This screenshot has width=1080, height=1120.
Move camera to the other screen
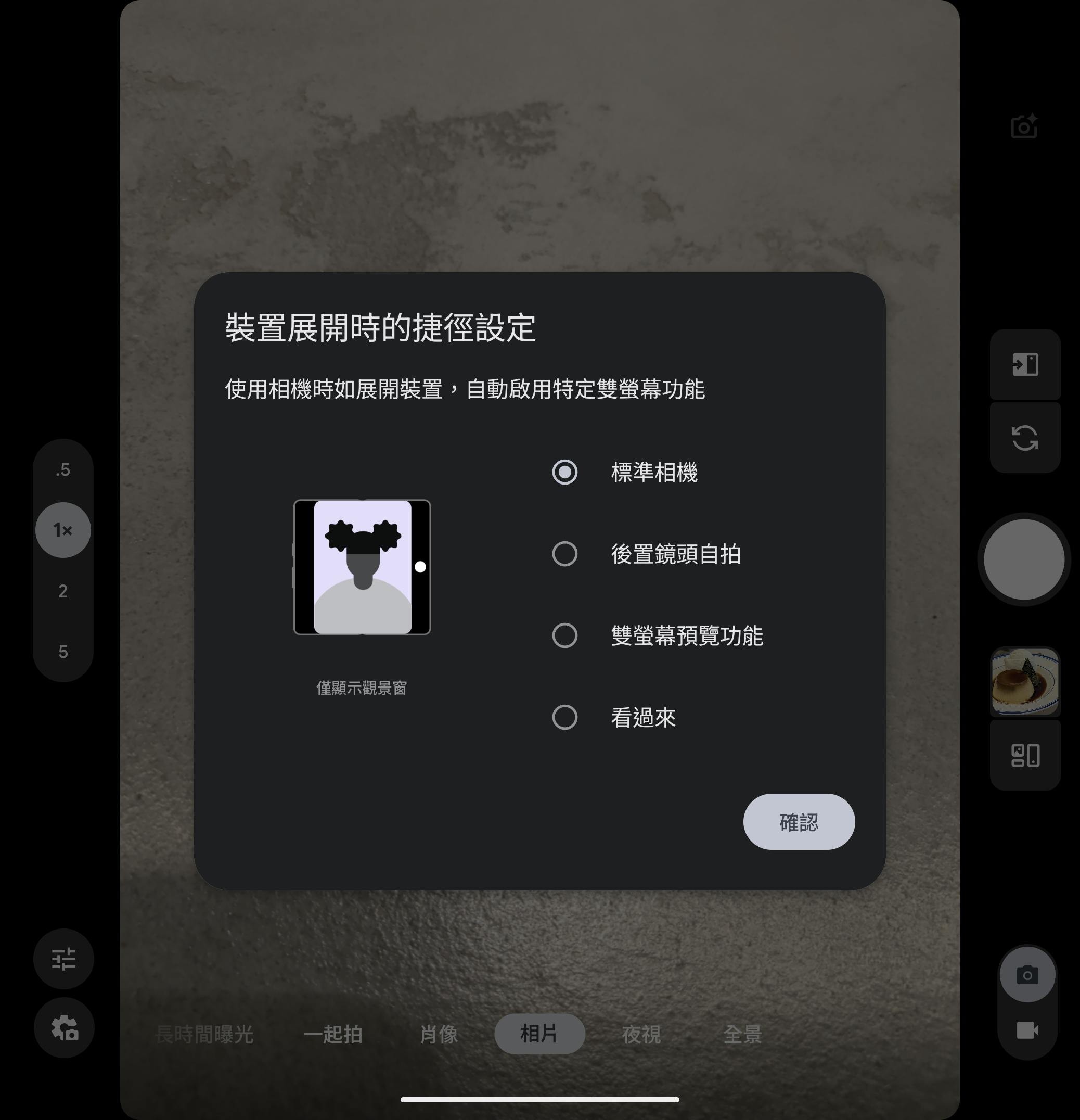click(1025, 364)
